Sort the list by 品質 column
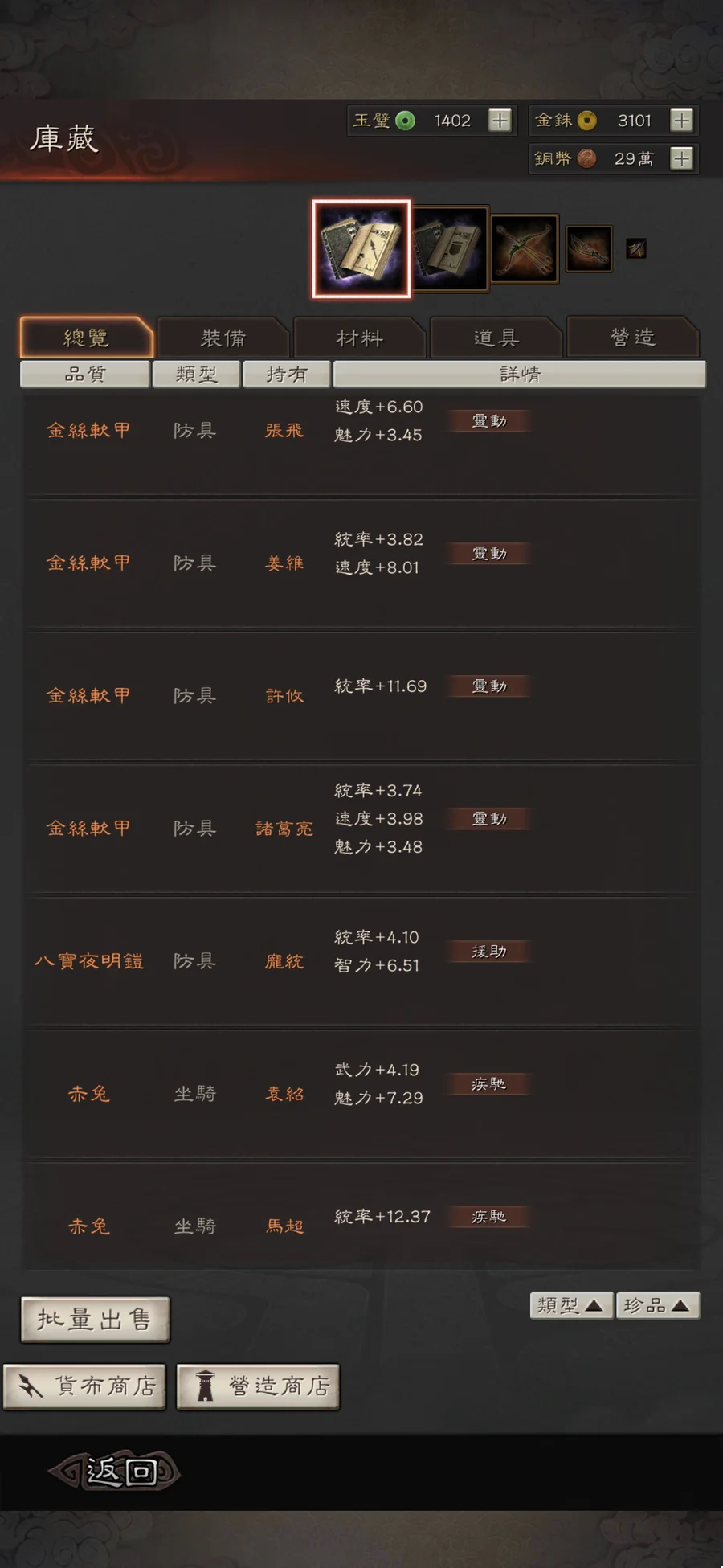This screenshot has width=723, height=1568. pos(84,375)
